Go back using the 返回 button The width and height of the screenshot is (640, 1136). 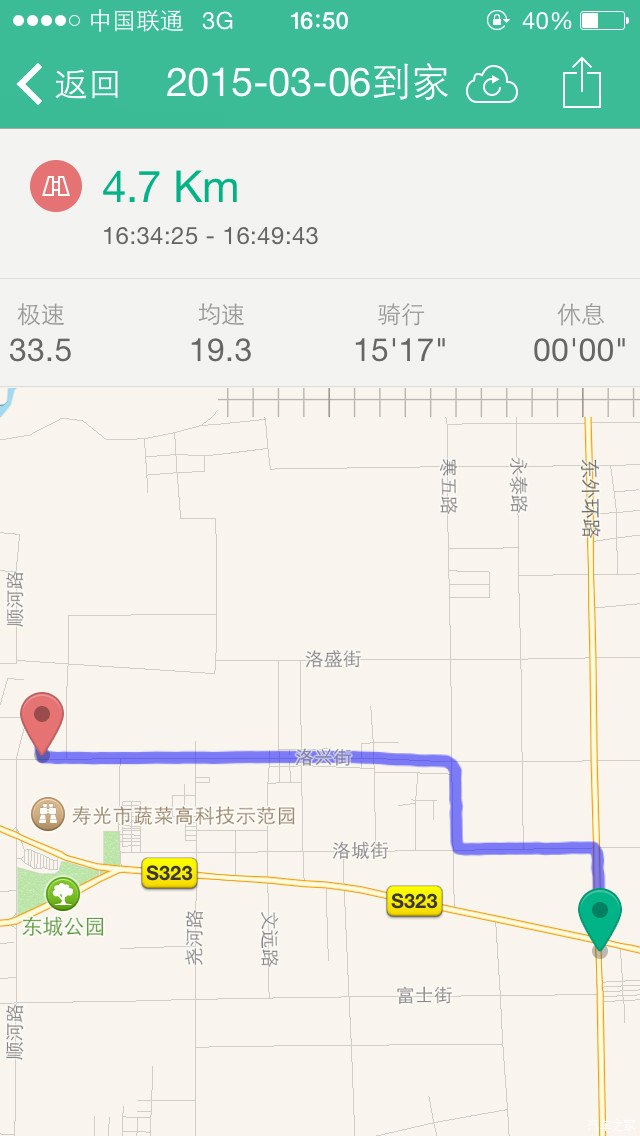pyautogui.click(x=68, y=84)
